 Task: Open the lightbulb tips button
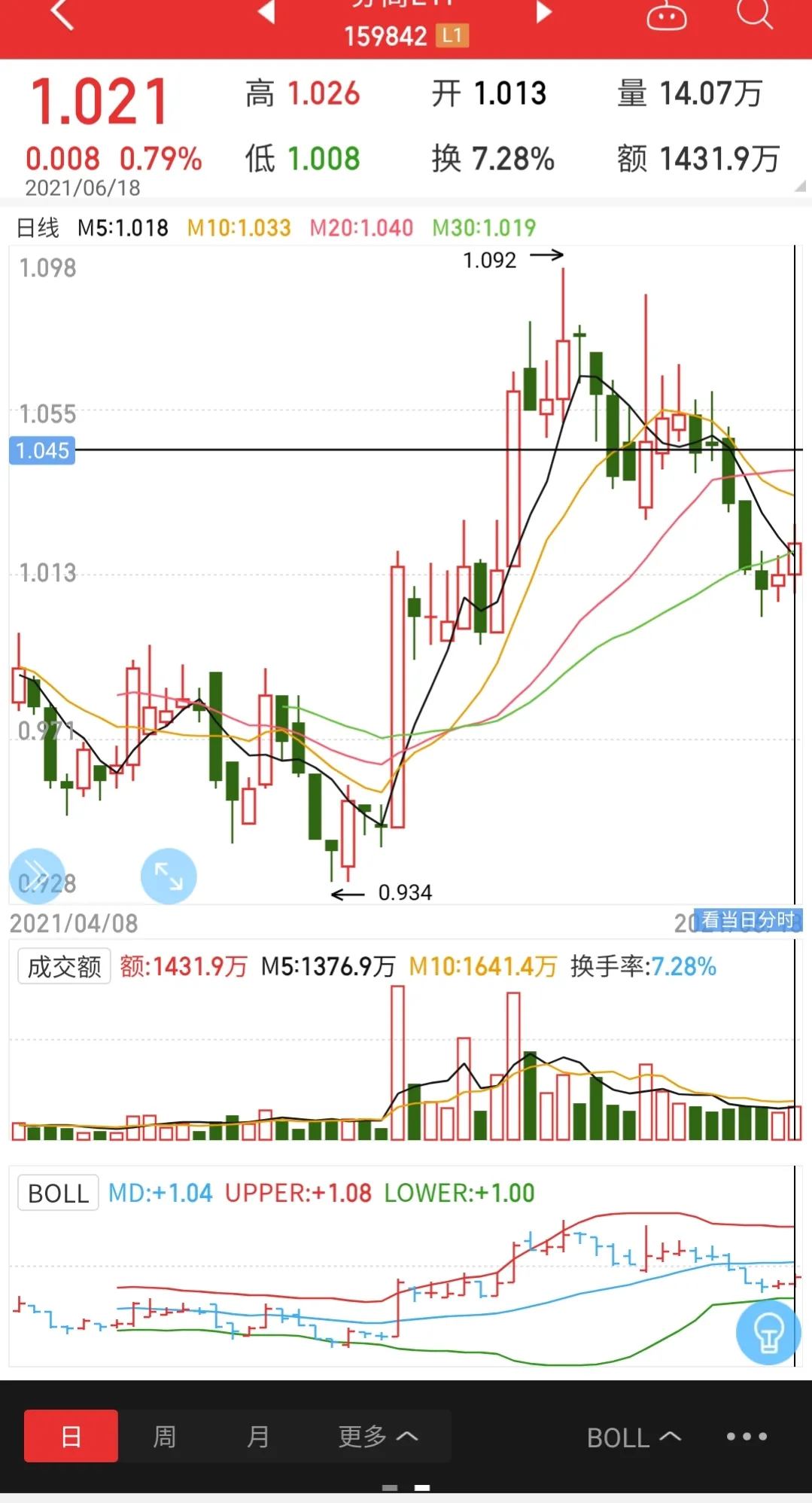768,1332
